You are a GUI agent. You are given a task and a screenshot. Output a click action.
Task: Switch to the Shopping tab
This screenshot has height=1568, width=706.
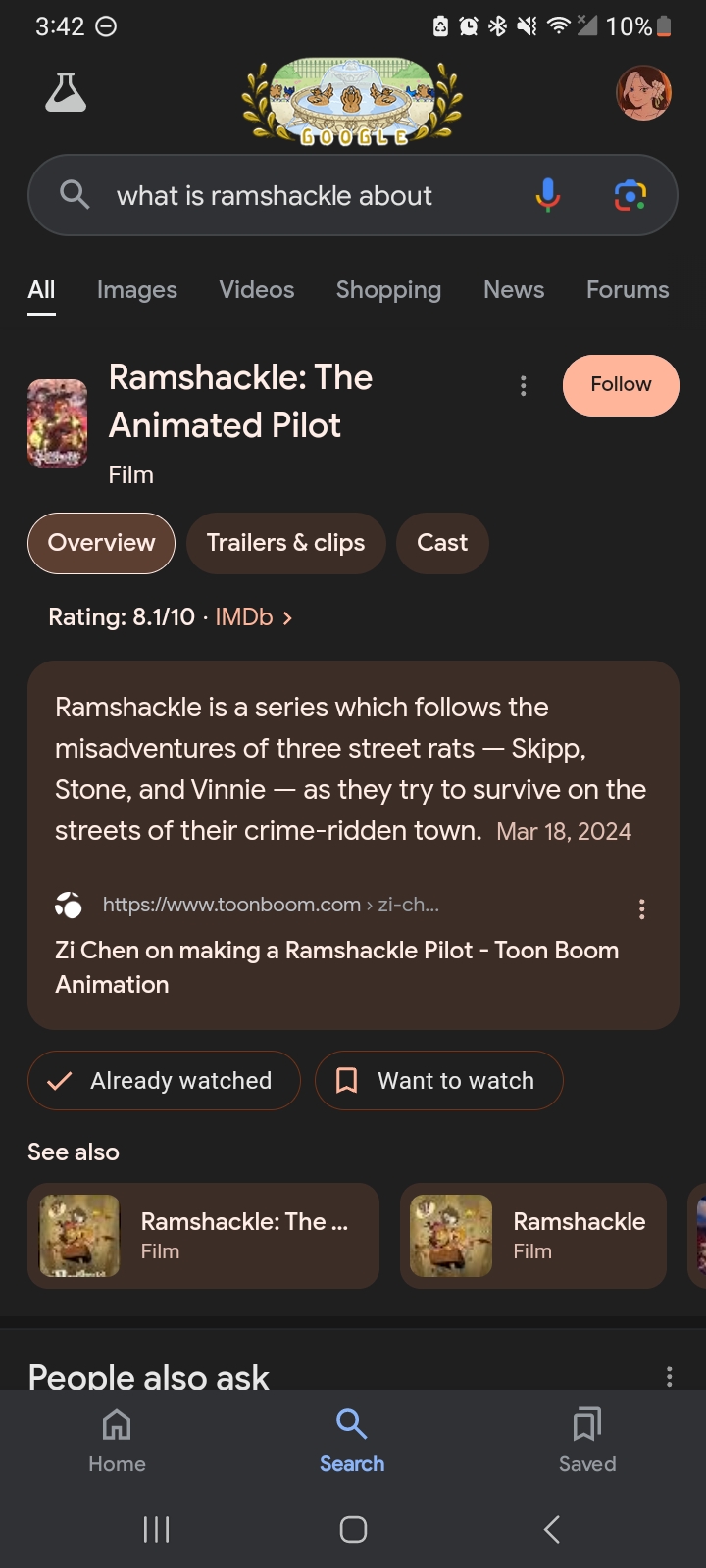(x=388, y=290)
